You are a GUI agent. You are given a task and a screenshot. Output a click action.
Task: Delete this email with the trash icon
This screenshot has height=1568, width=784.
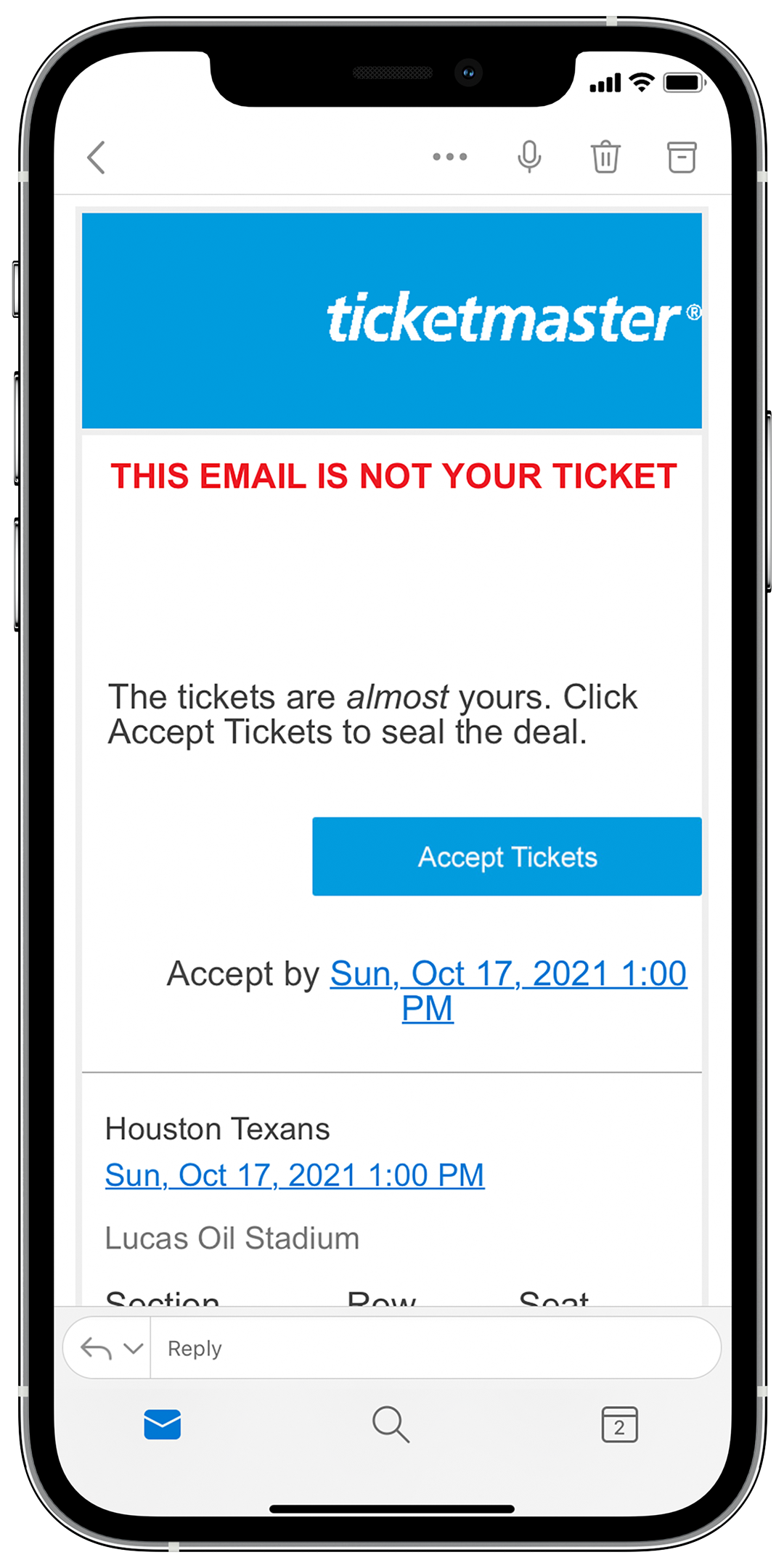(605, 157)
